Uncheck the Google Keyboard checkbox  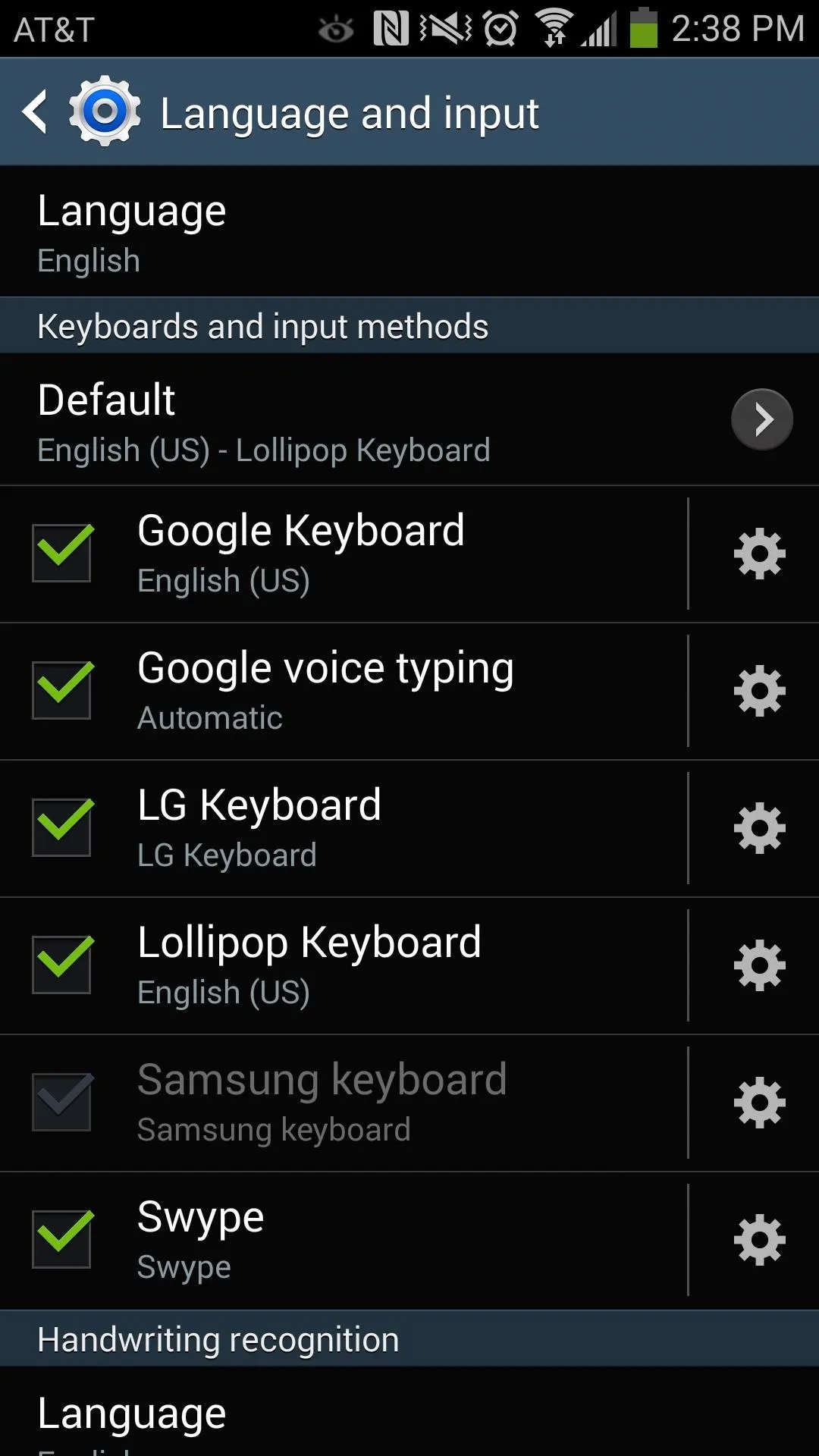[62, 553]
